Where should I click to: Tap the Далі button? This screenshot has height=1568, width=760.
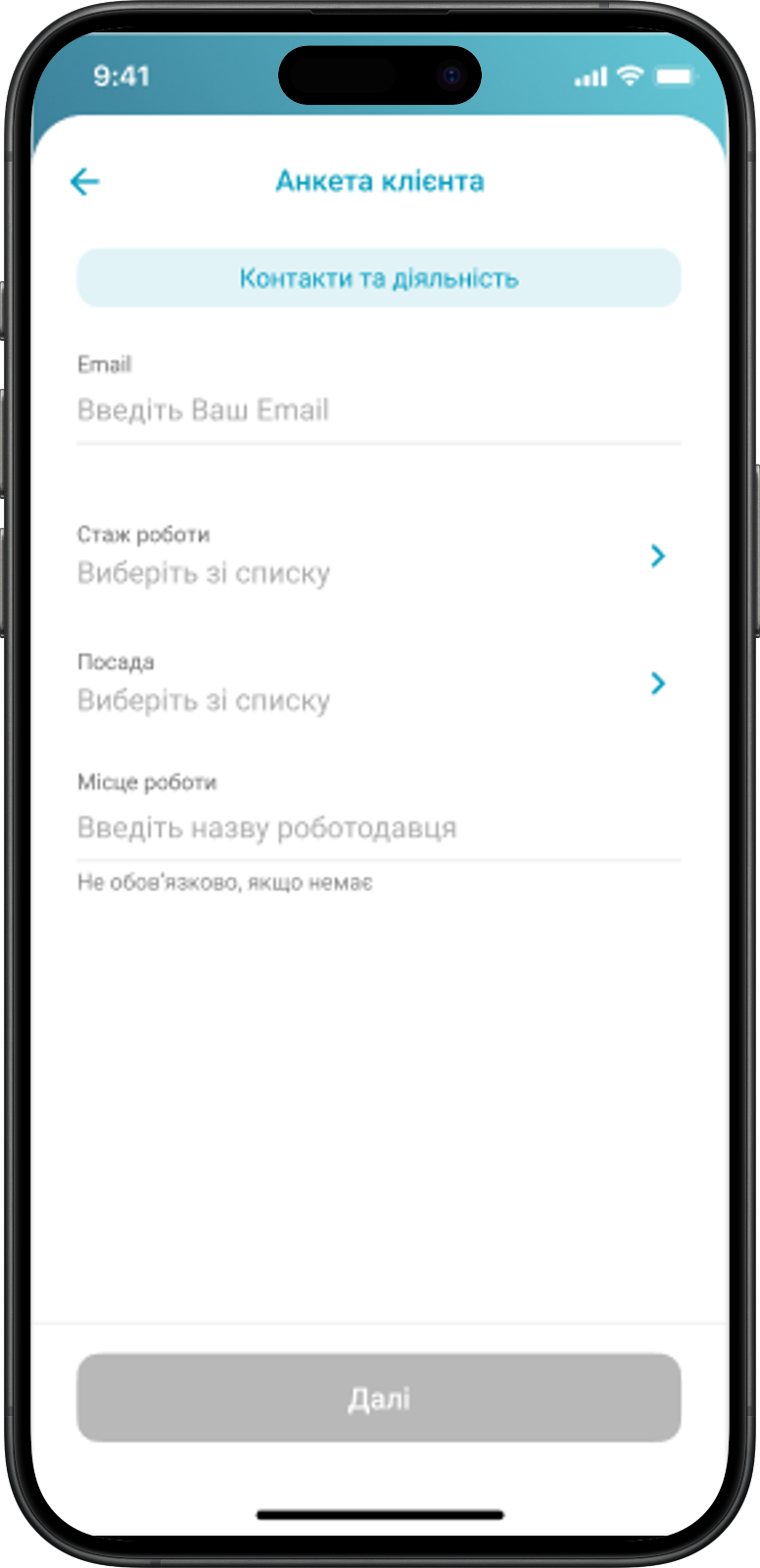pos(378,1397)
